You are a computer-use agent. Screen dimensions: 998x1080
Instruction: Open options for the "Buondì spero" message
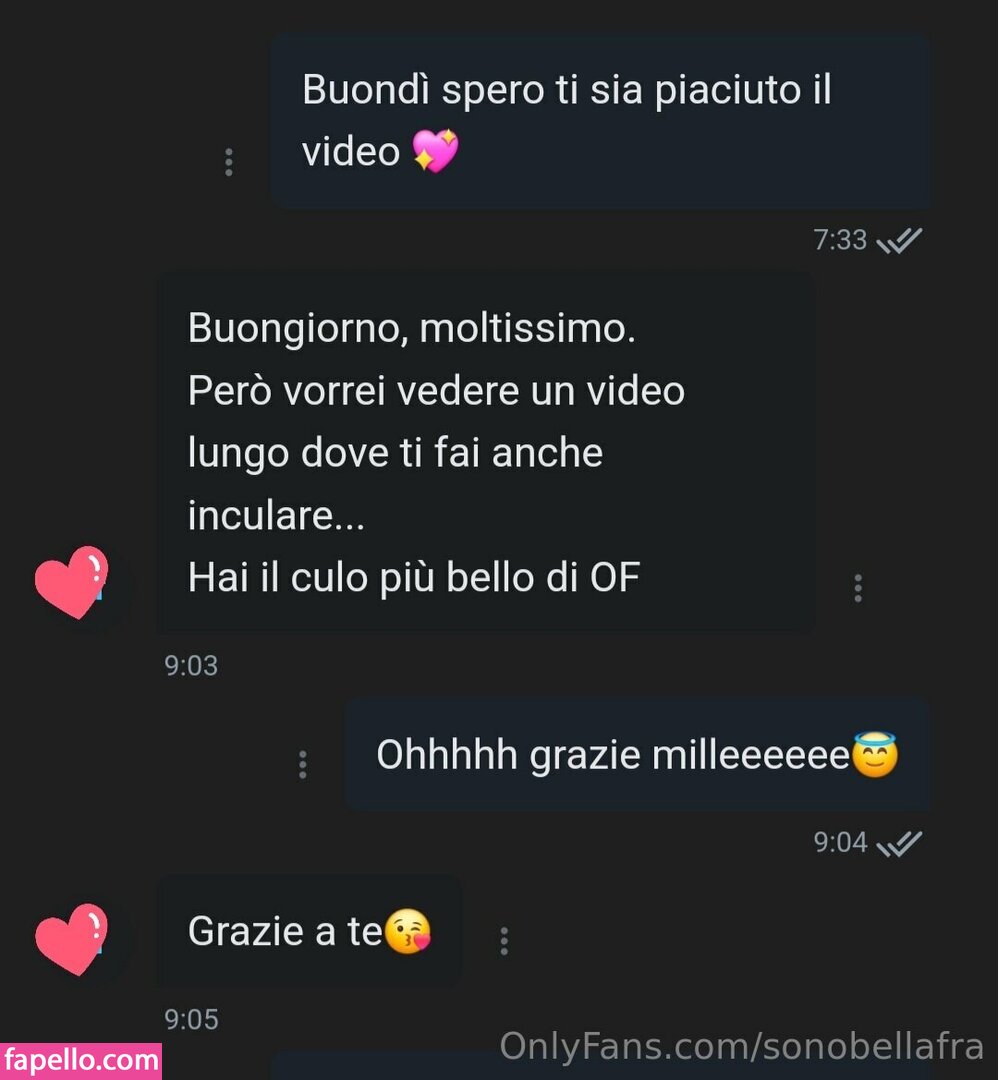pos(229,162)
